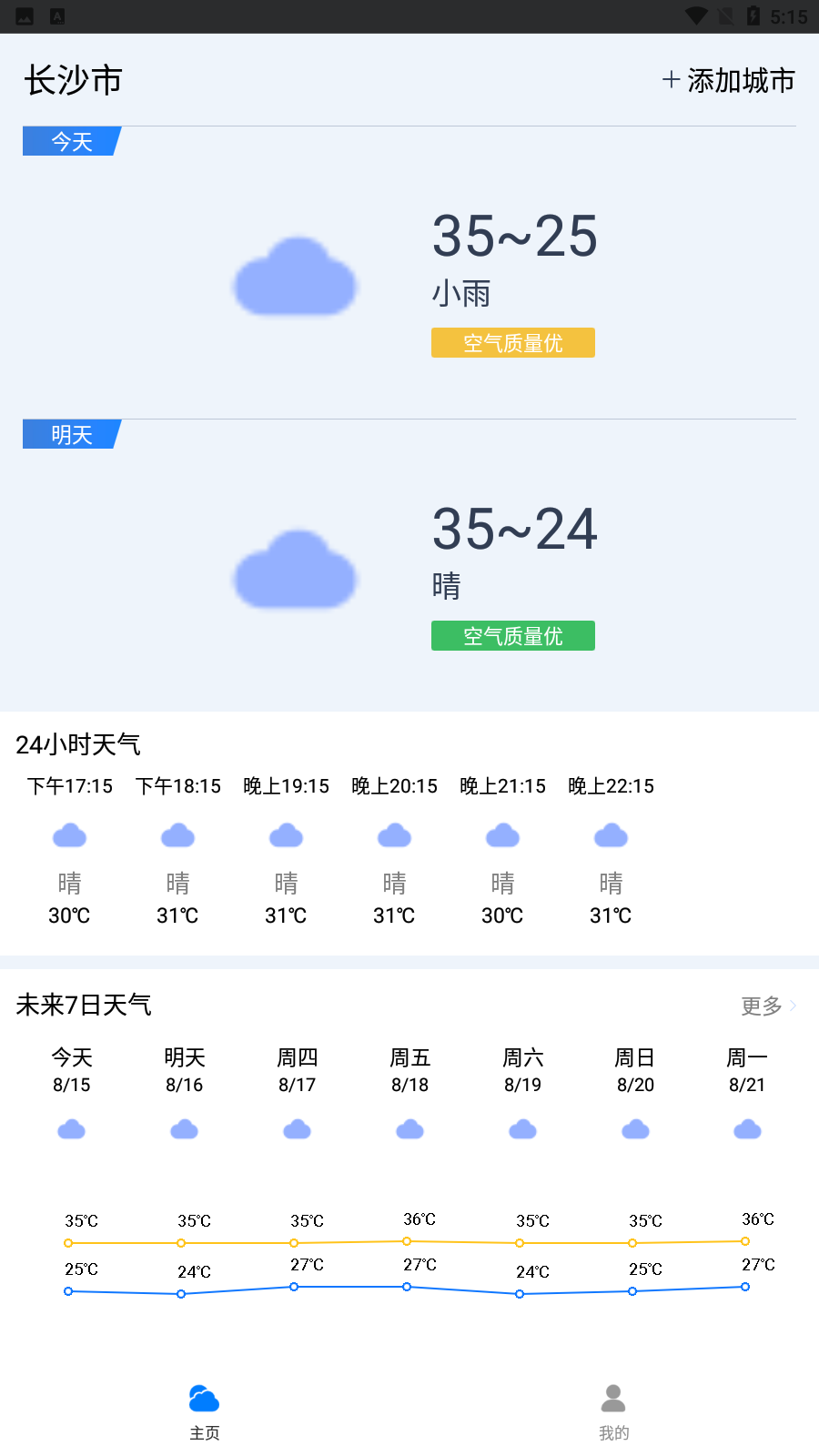
Task: Open the chevron beside 更多
Action: [793, 1006]
